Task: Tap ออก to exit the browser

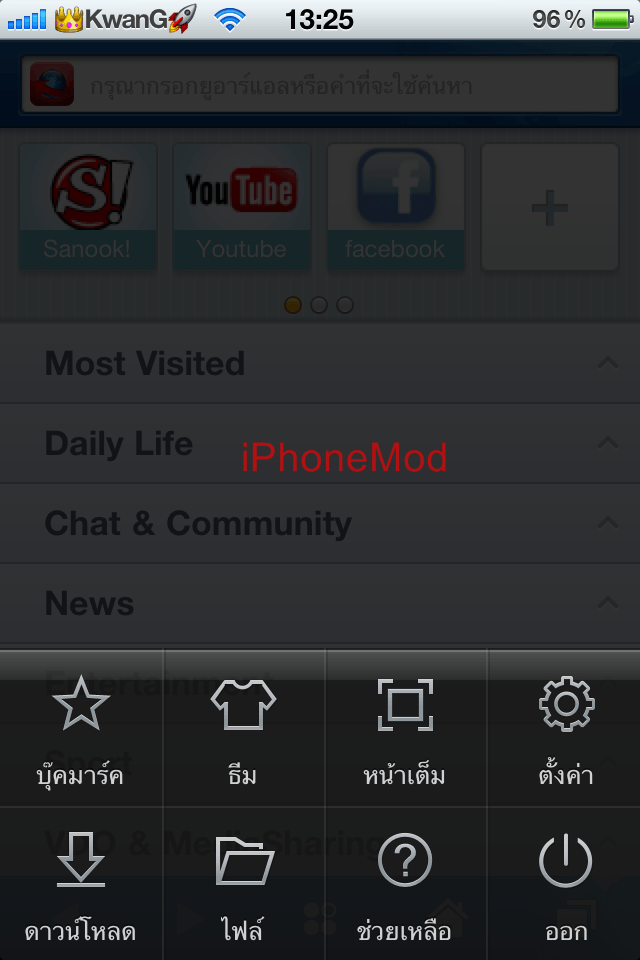Action: pyautogui.click(x=566, y=884)
